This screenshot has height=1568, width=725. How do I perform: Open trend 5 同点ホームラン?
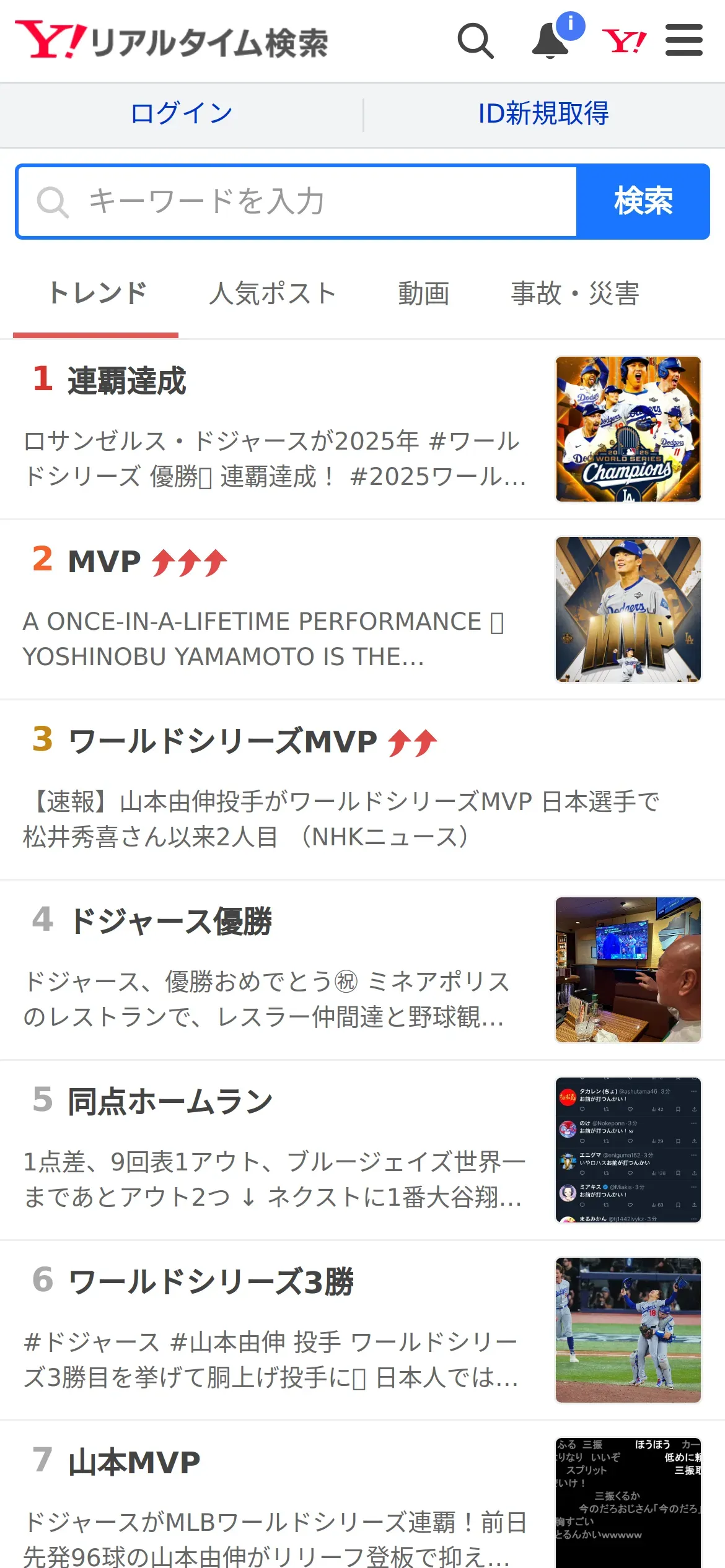pos(169,1102)
